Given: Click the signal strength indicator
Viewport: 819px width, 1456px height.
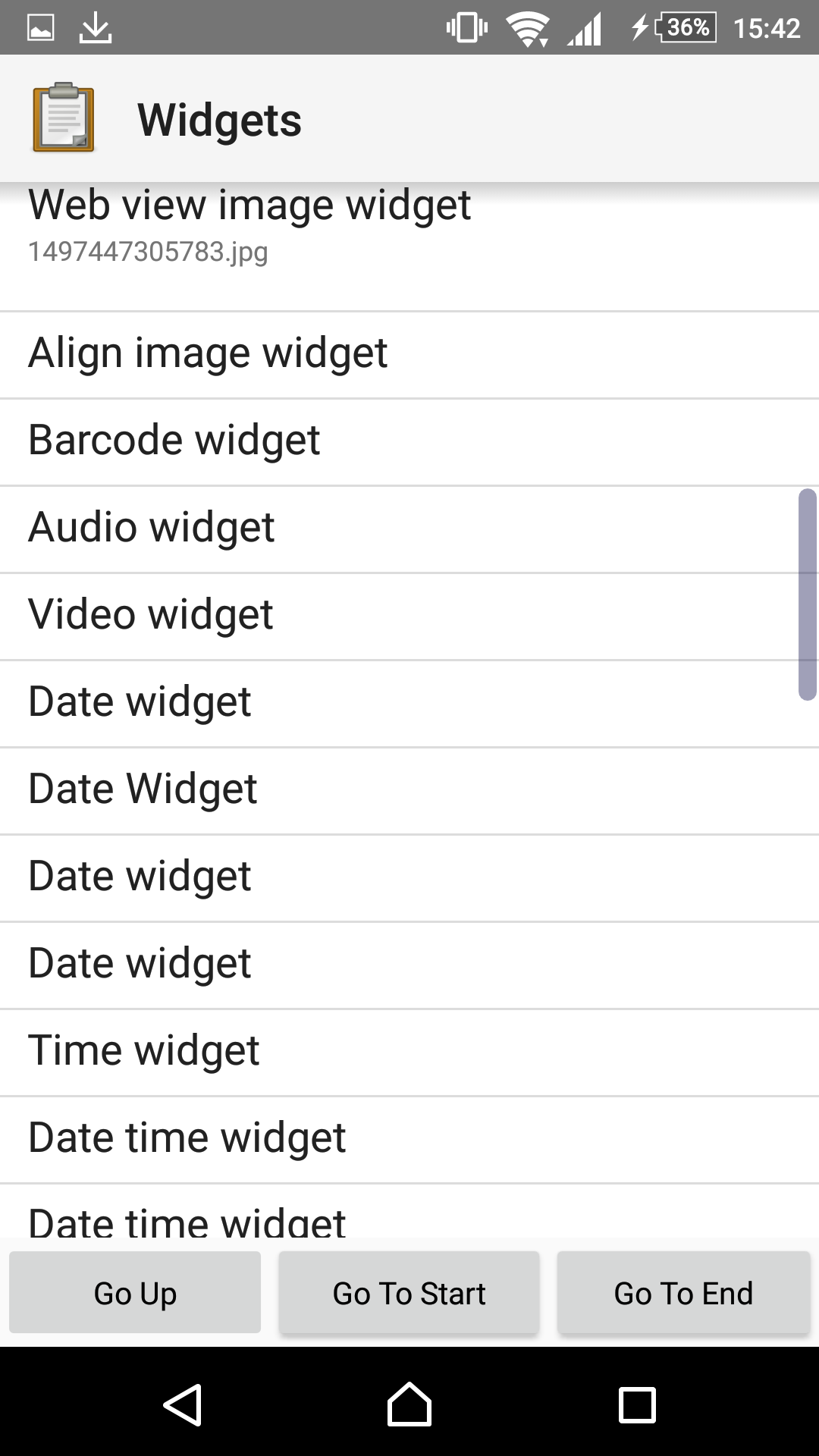Looking at the screenshot, I should (585, 27).
